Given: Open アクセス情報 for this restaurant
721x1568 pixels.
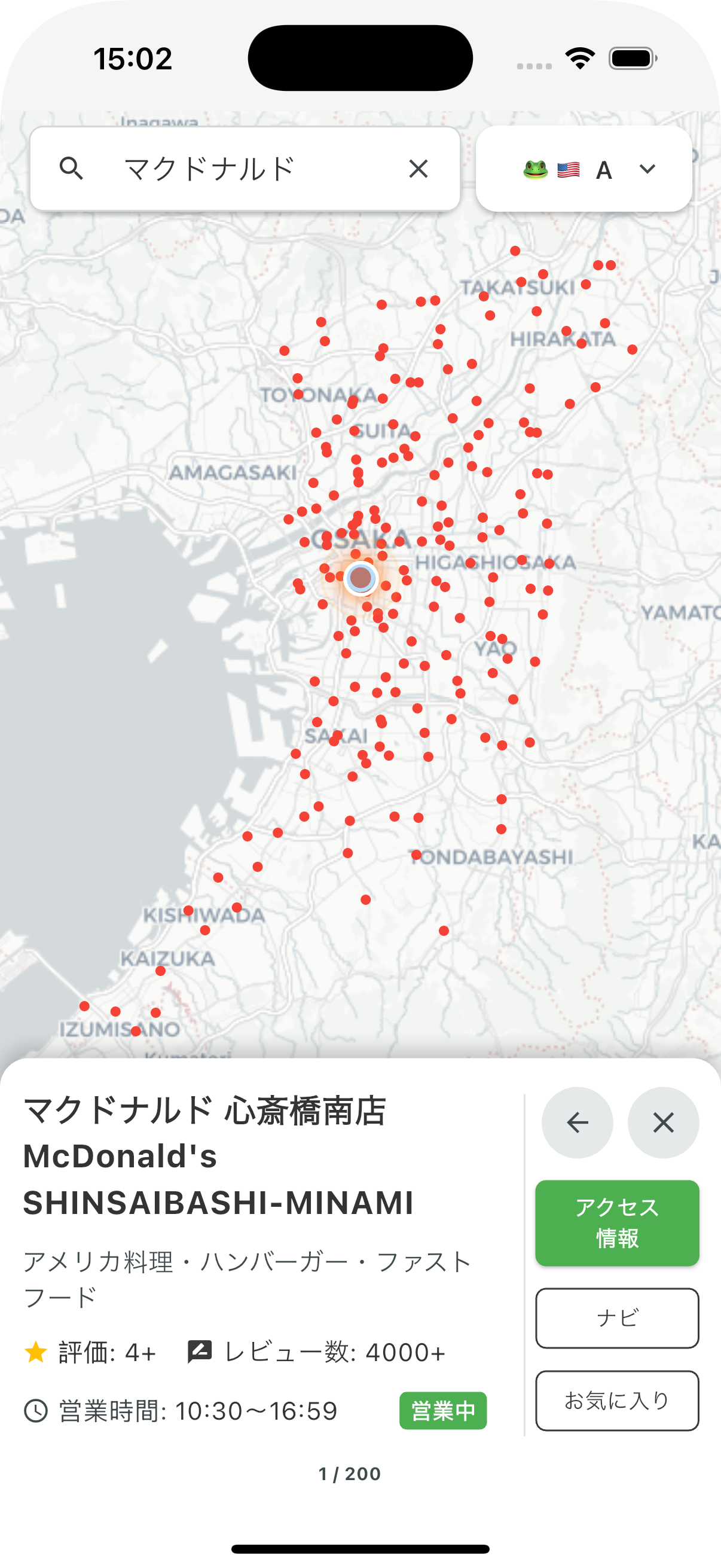Looking at the screenshot, I should [x=617, y=1222].
